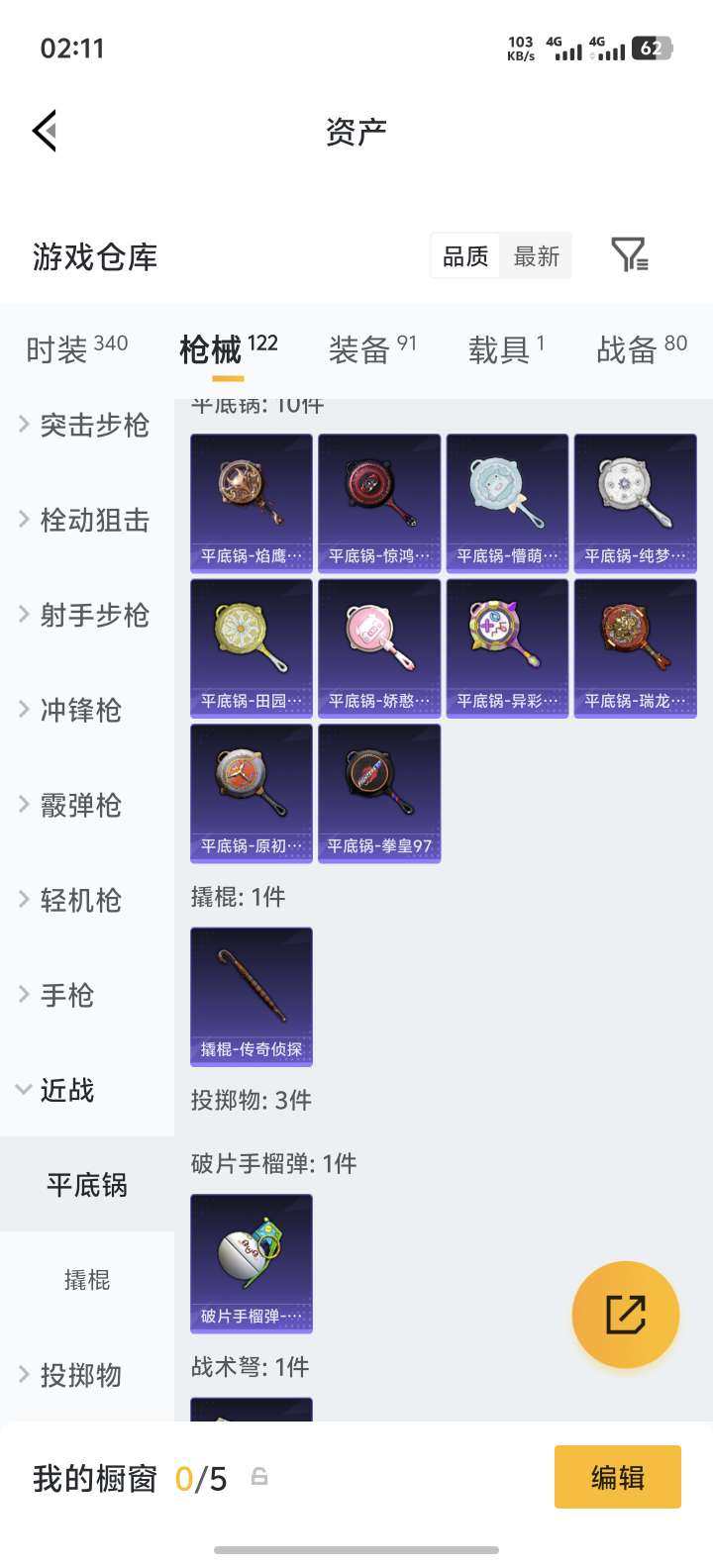Screen dimensions: 713x1568
Task: Sort items by 品质 quality
Action: [463, 255]
